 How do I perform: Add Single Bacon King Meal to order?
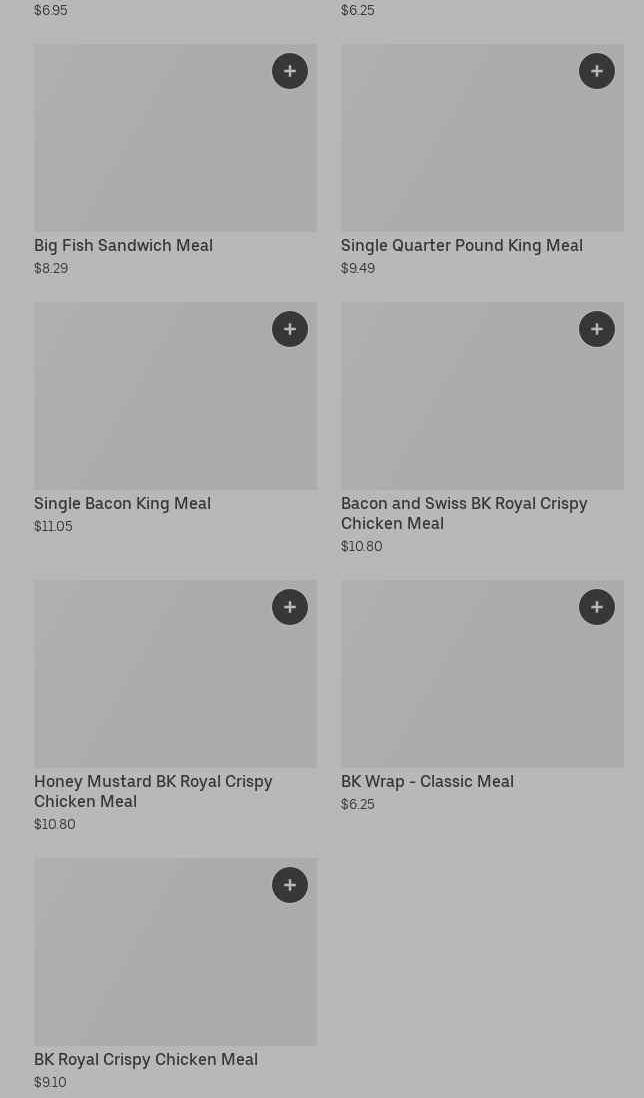tap(290, 329)
